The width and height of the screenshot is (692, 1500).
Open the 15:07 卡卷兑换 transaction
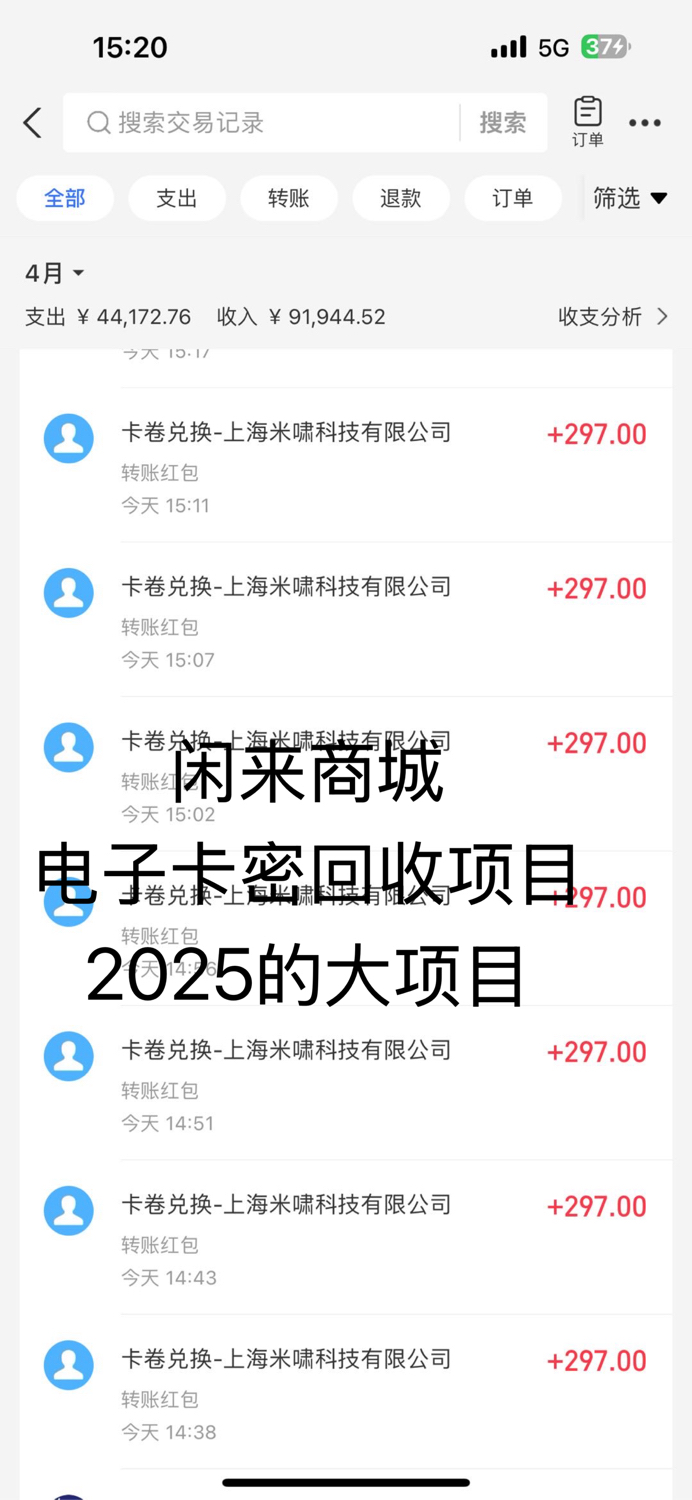coord(346,620)
